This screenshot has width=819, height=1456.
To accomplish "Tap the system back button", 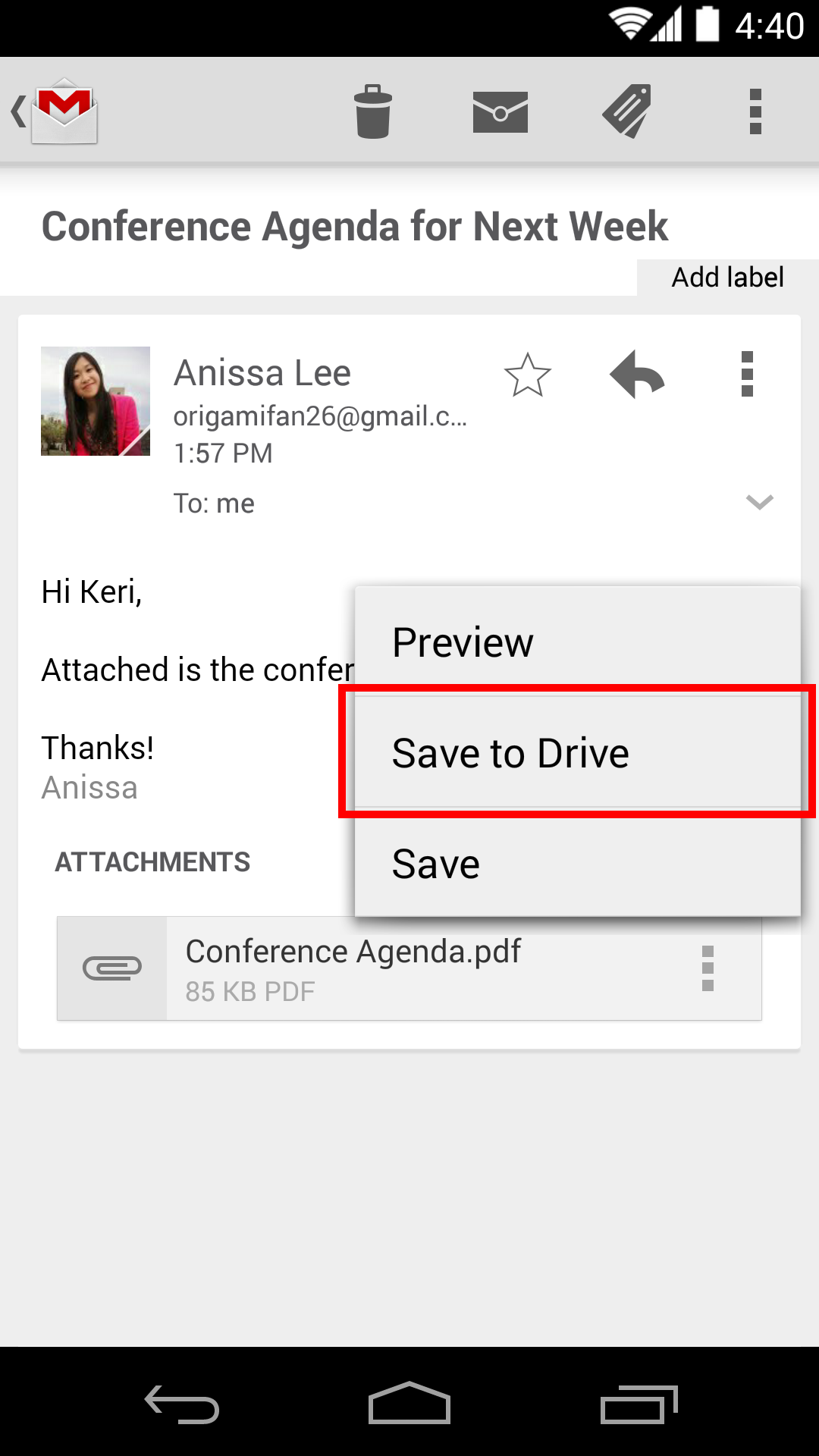I will pyautogui.click(x=182, y=1404).
